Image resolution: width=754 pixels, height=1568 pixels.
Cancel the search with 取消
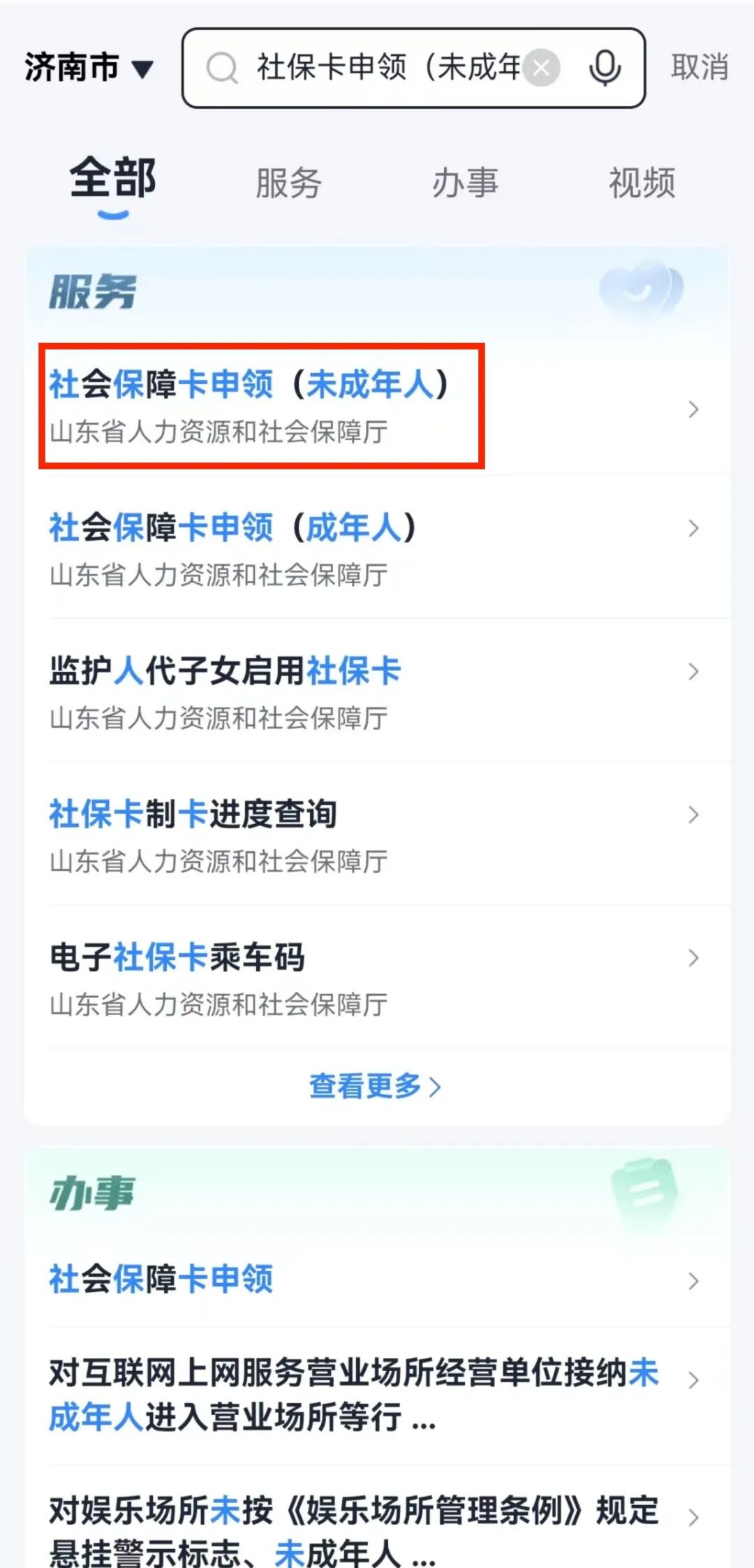[x=700, y=68]
